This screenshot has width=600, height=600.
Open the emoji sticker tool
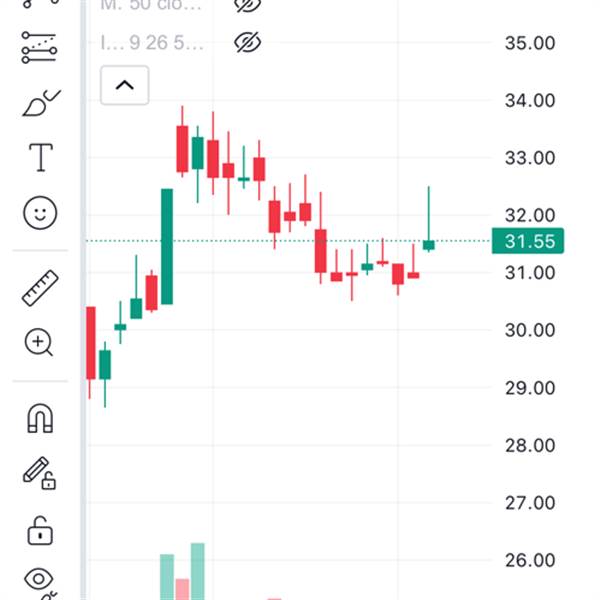point(40,212)
